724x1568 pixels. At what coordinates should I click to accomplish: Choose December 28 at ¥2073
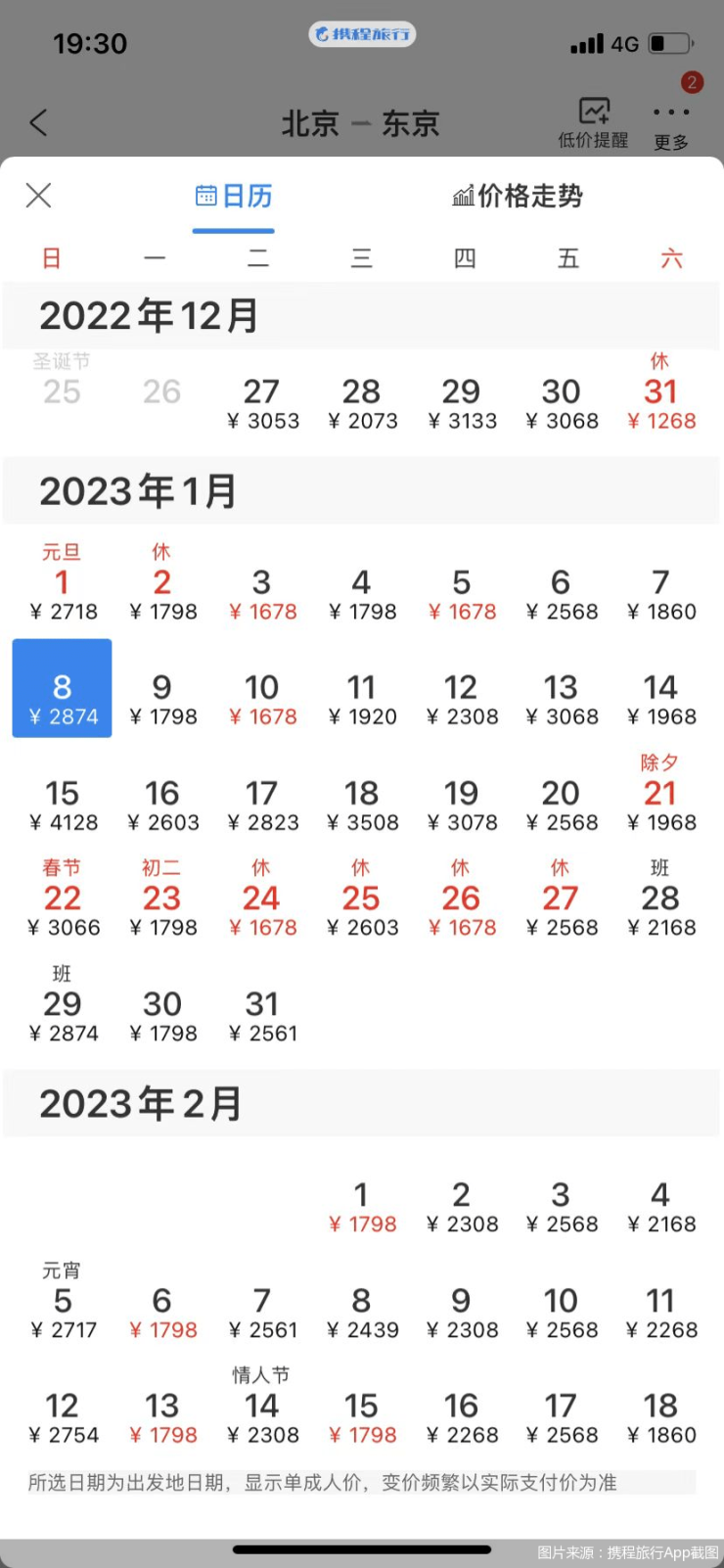362,403
